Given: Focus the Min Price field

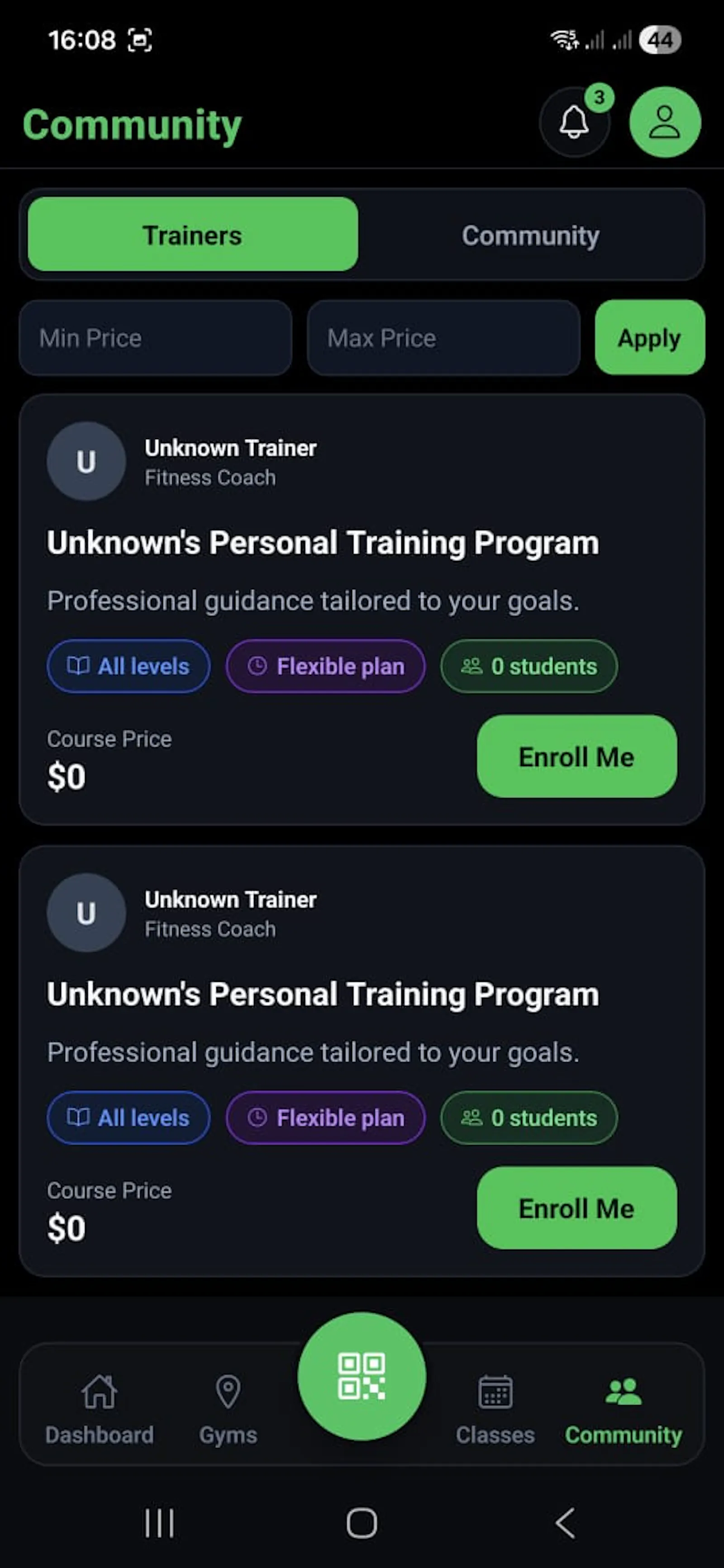Looking at the screenshot, I should point(155,338).
